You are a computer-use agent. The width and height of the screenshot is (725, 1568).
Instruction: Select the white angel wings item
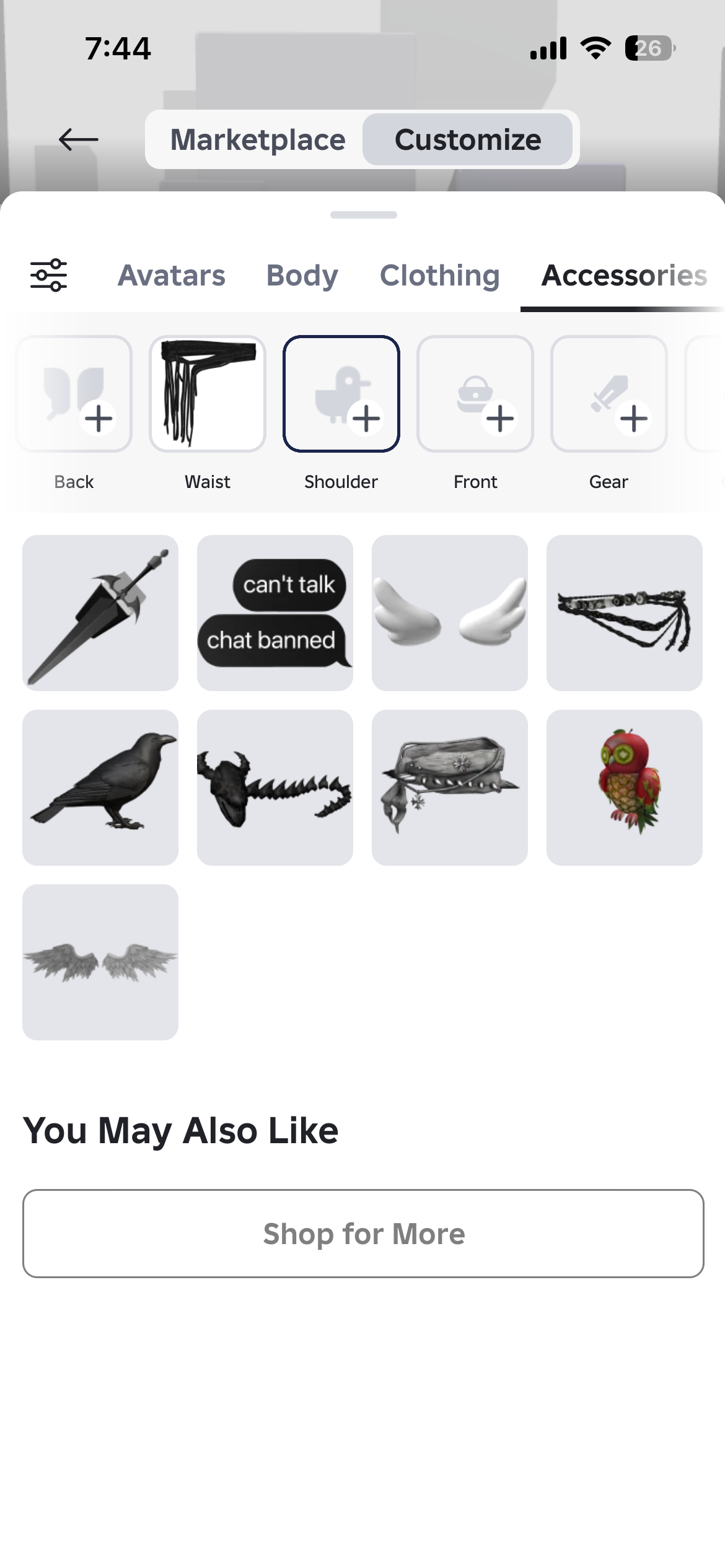(x=450, y=613)
